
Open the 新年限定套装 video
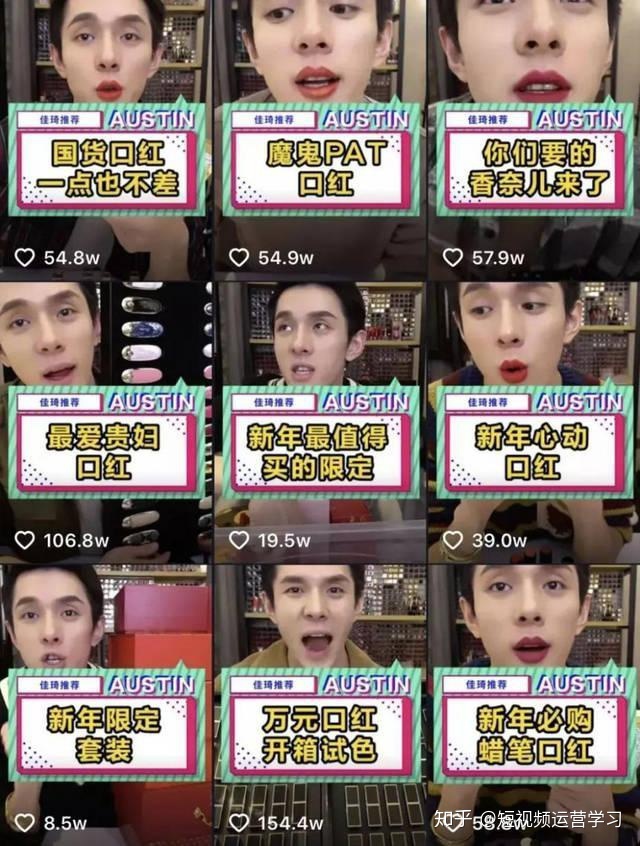(x=106, y=733)
